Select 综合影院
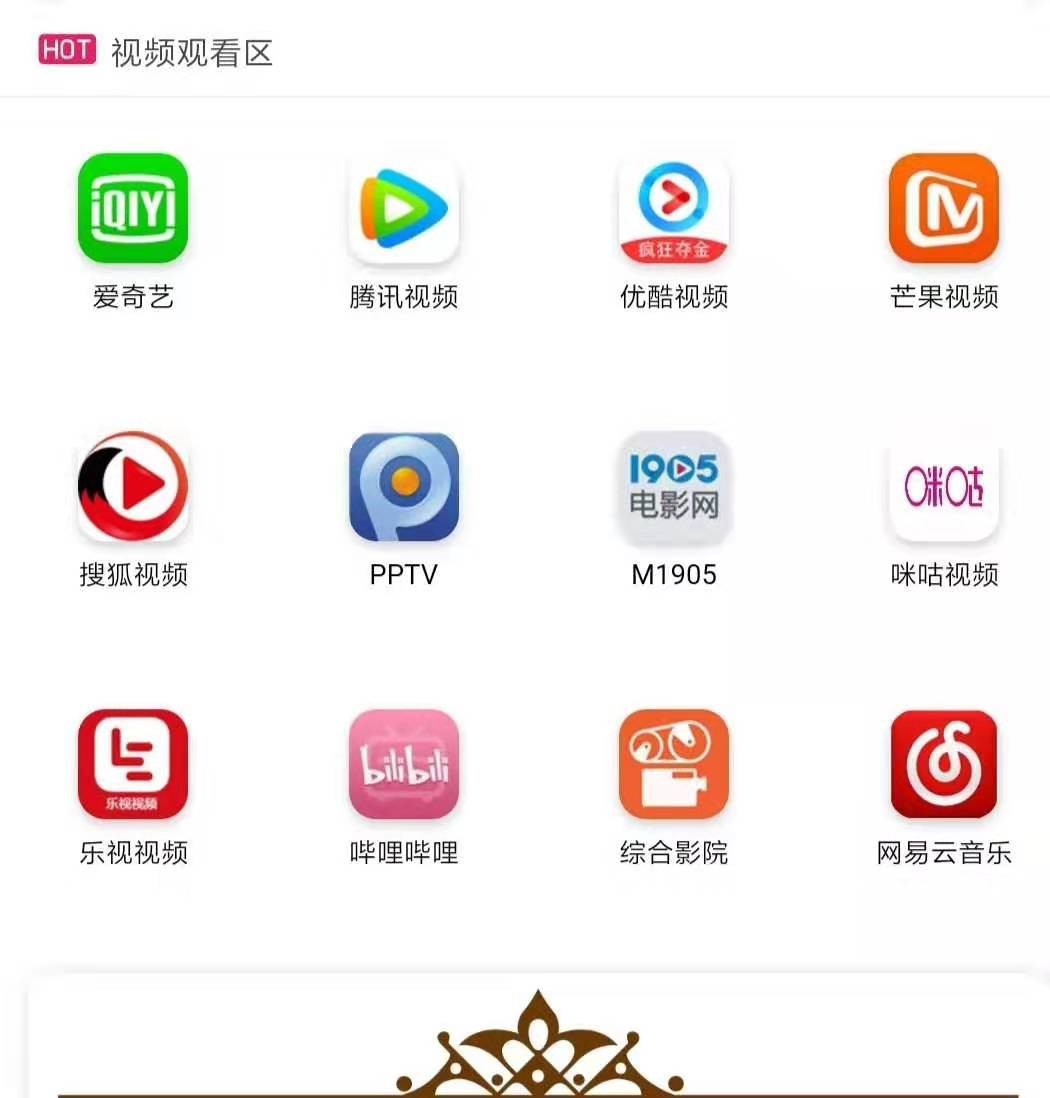Image resolution: width=1050 pixels, height=1098 pixels. pos(674,764)
